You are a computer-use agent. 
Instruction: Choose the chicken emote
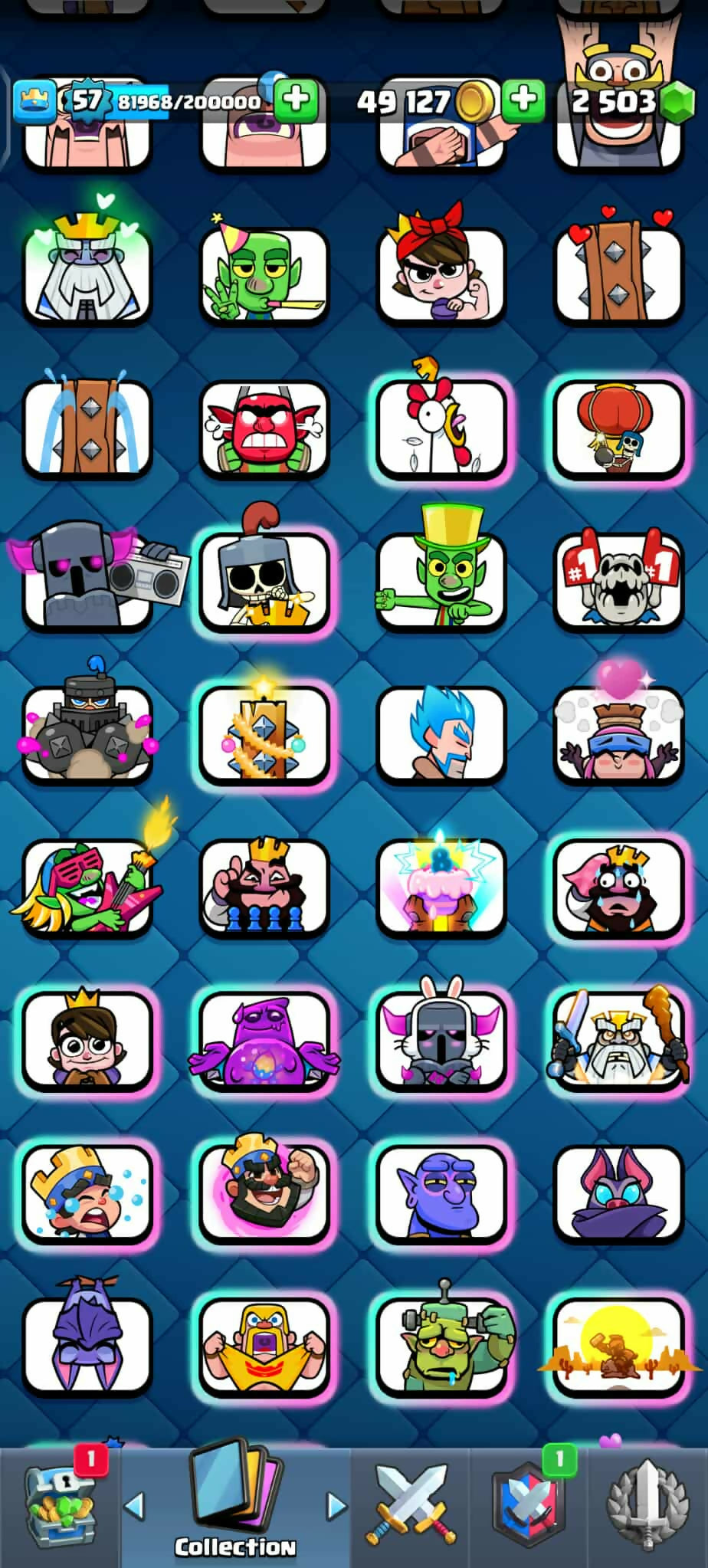point(441,429)
